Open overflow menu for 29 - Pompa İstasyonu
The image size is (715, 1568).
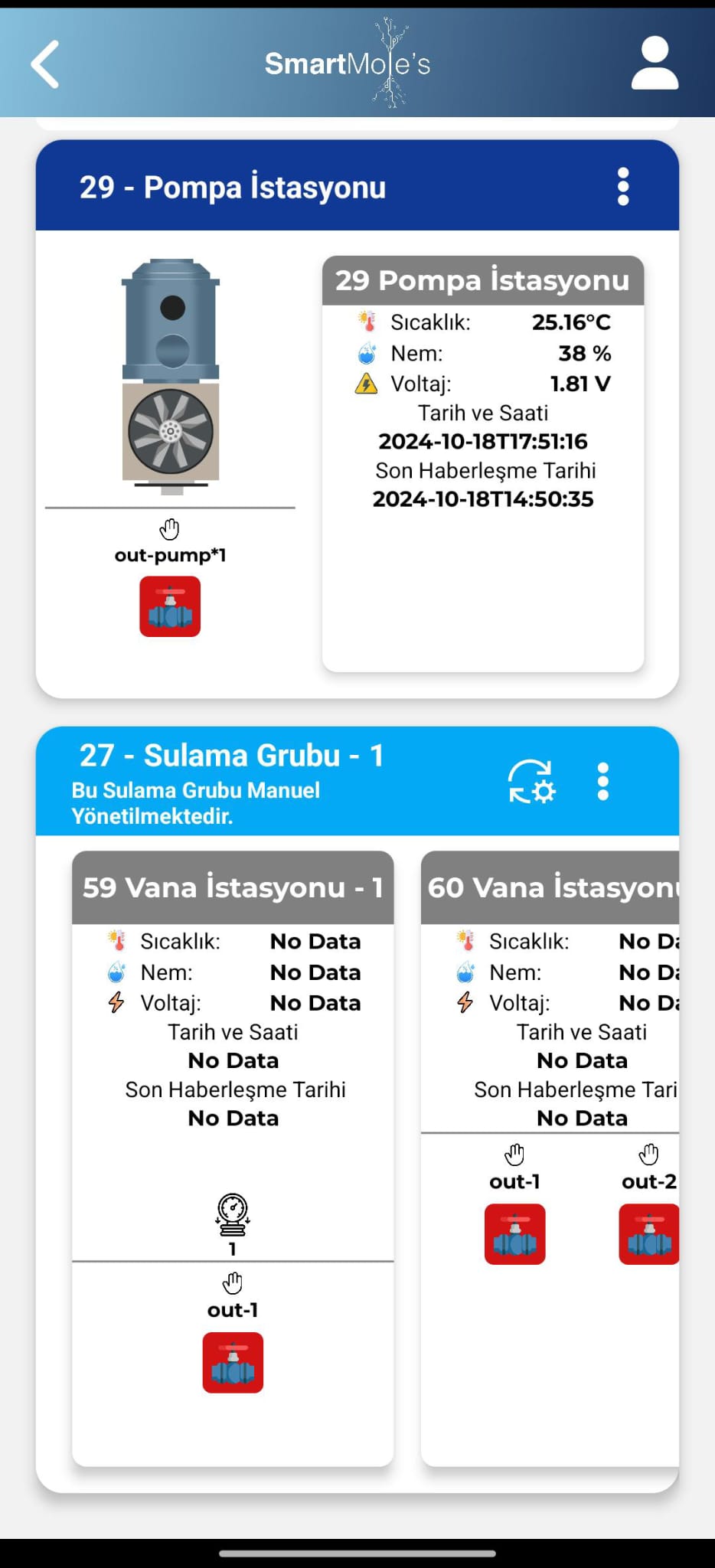(623, 187)
